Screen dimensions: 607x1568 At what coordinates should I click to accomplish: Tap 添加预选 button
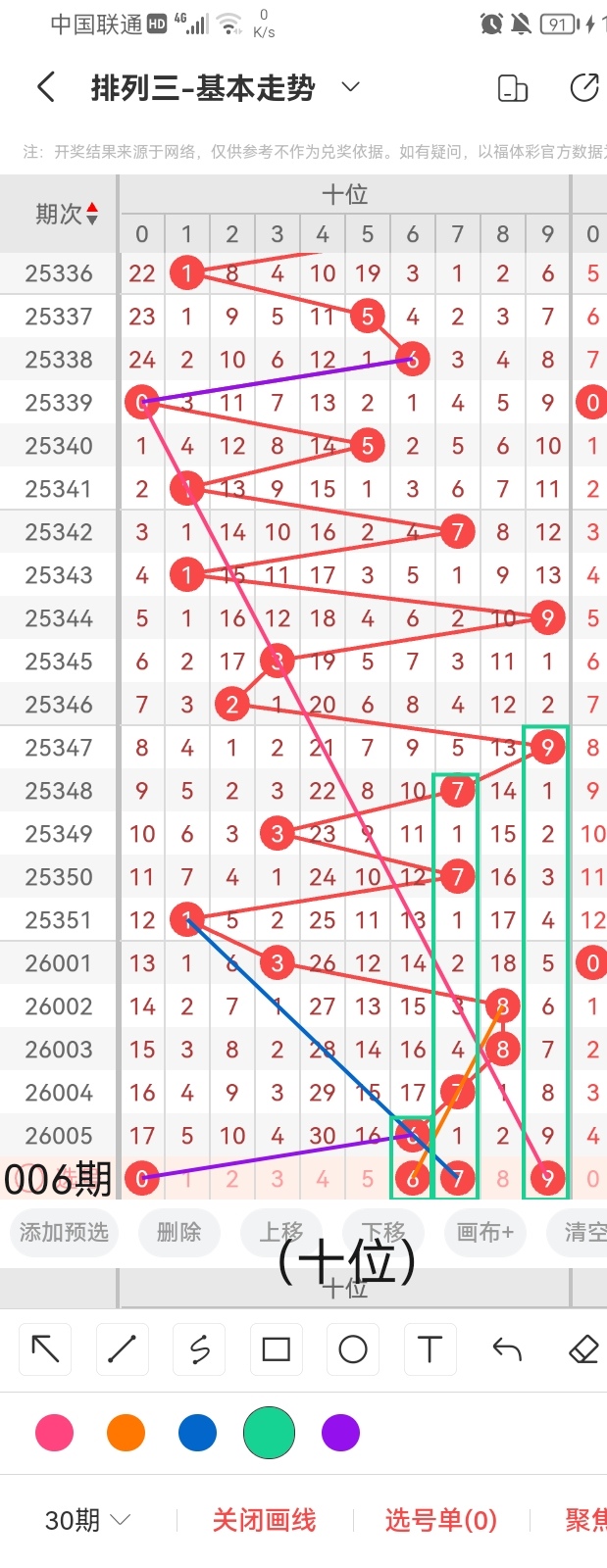tap(64, 1232)
